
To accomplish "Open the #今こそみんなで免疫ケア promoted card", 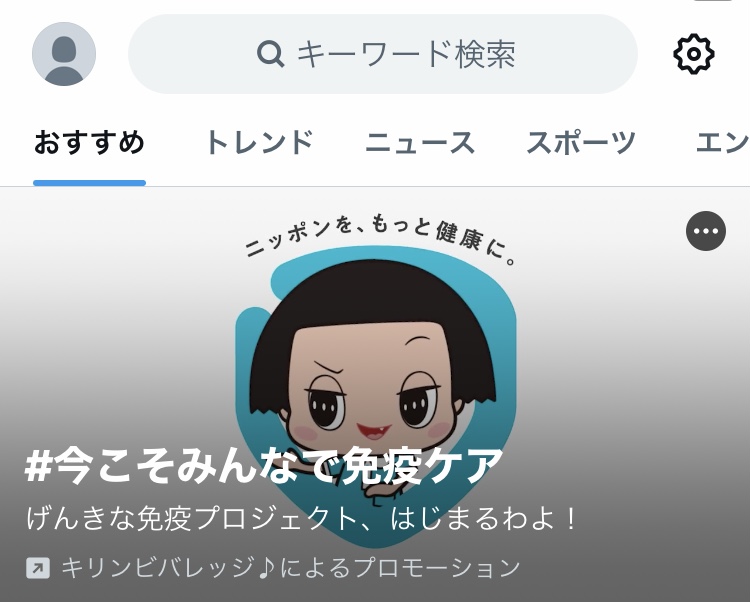I will pos(263,466).
